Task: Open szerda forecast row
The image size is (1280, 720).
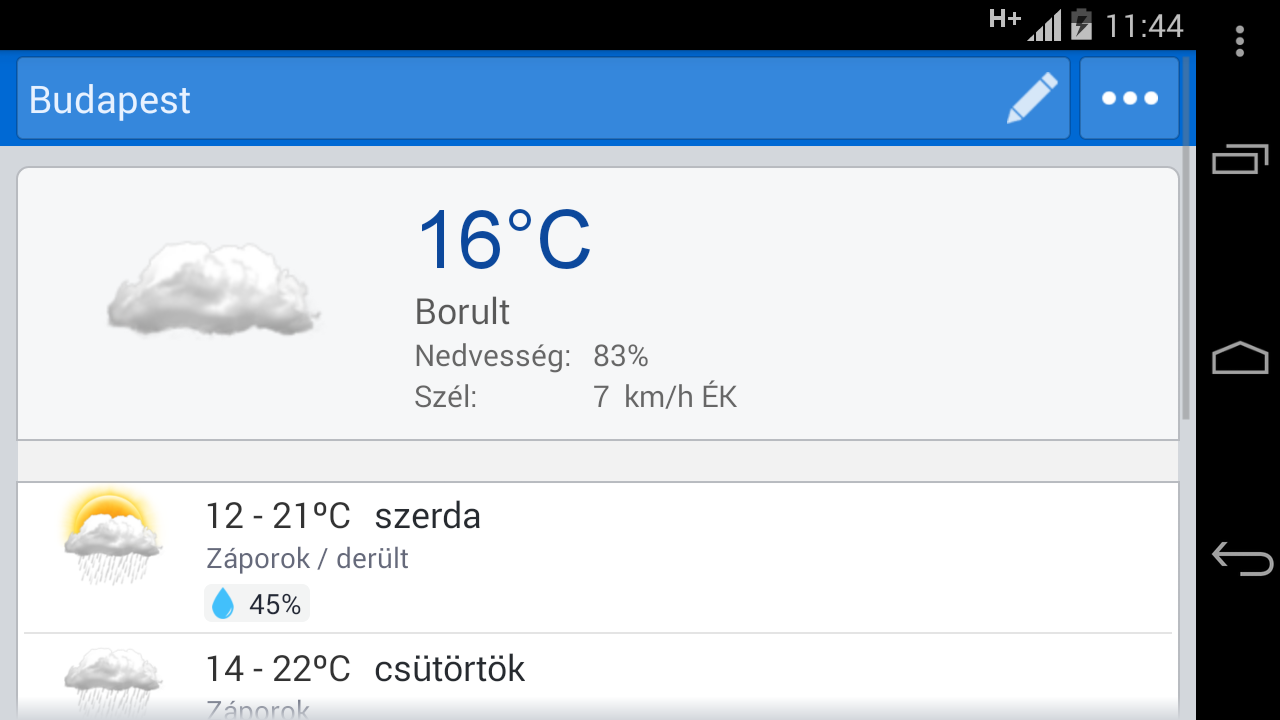Action: 597,558
